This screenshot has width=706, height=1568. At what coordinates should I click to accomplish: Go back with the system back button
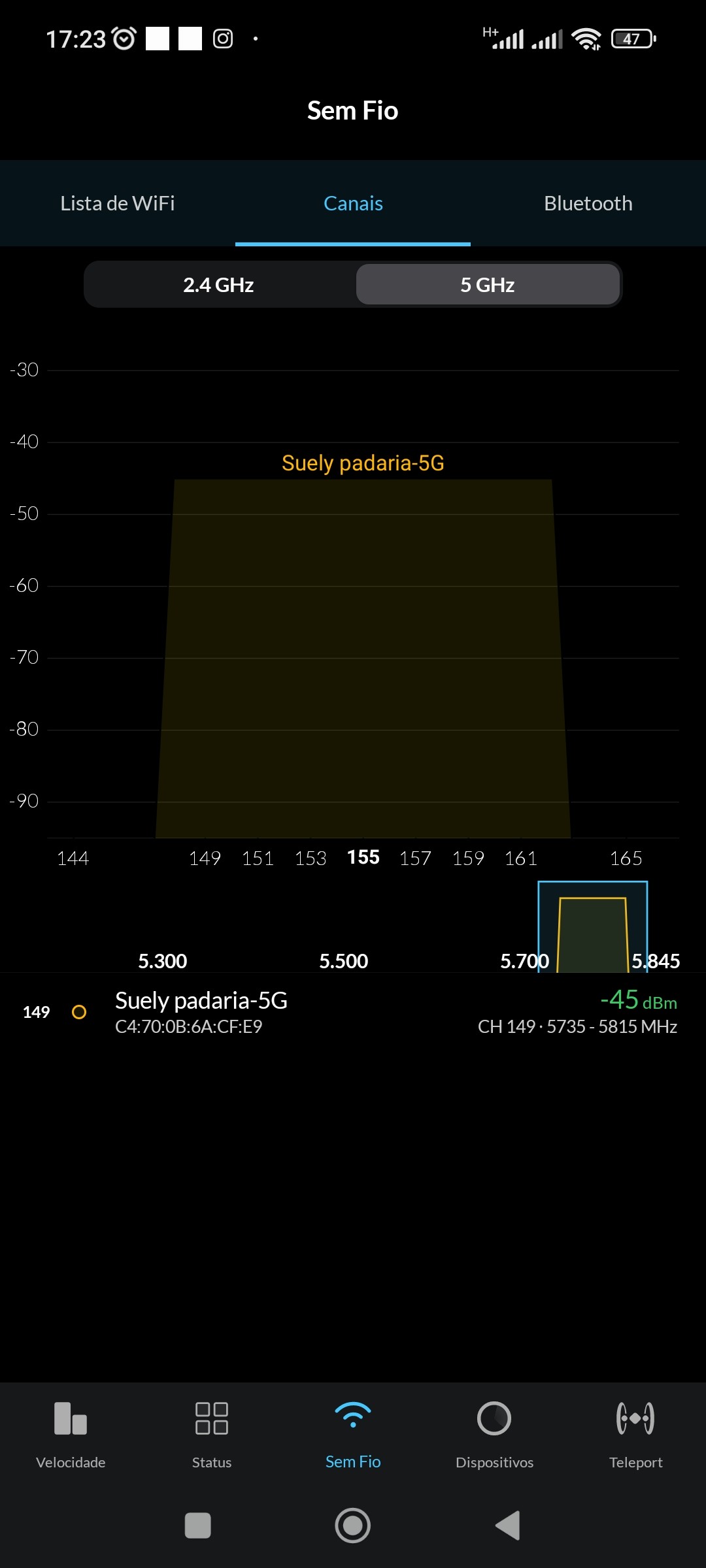point(508,1526)
